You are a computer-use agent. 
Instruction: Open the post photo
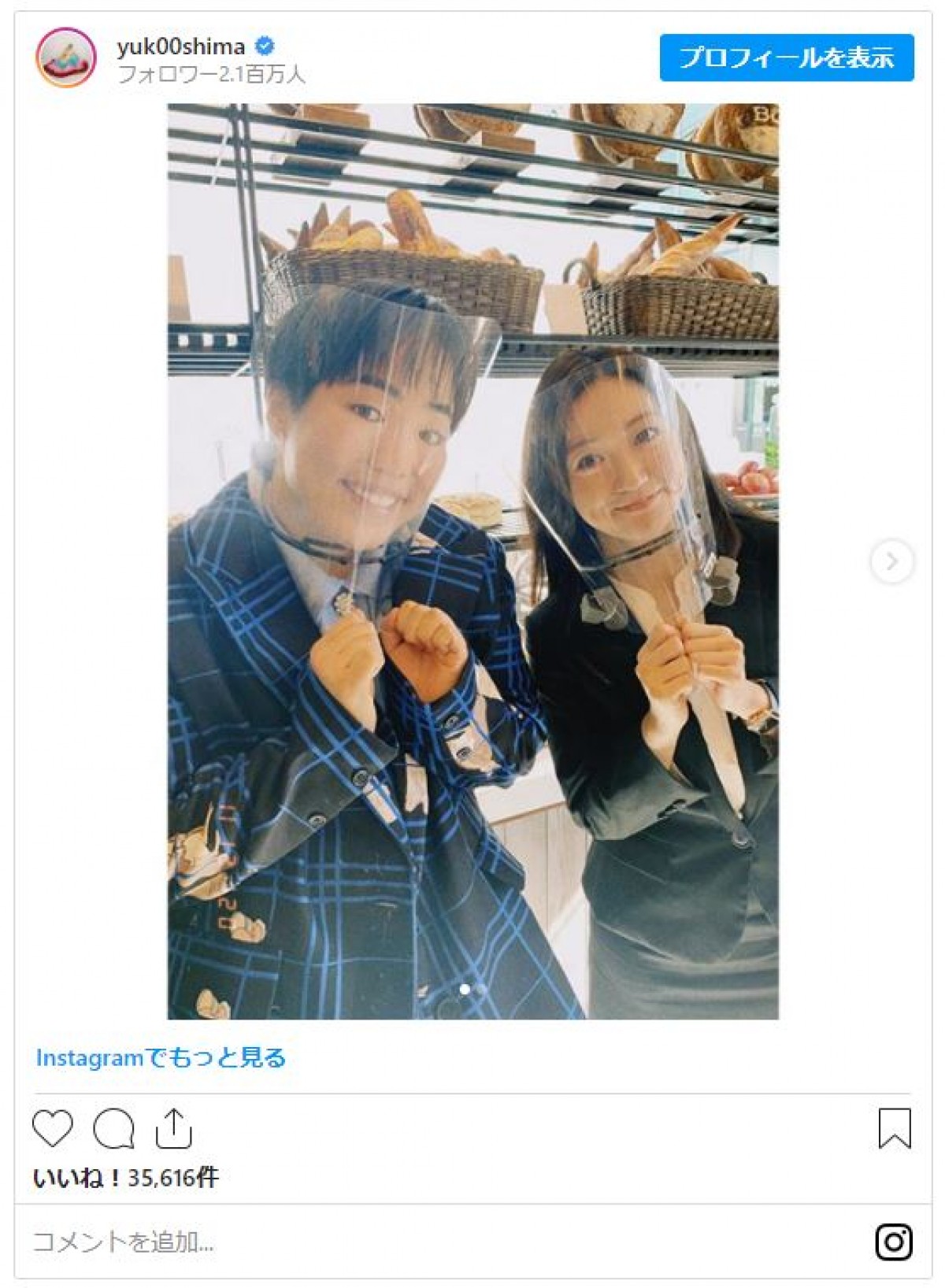click(472, 561)
